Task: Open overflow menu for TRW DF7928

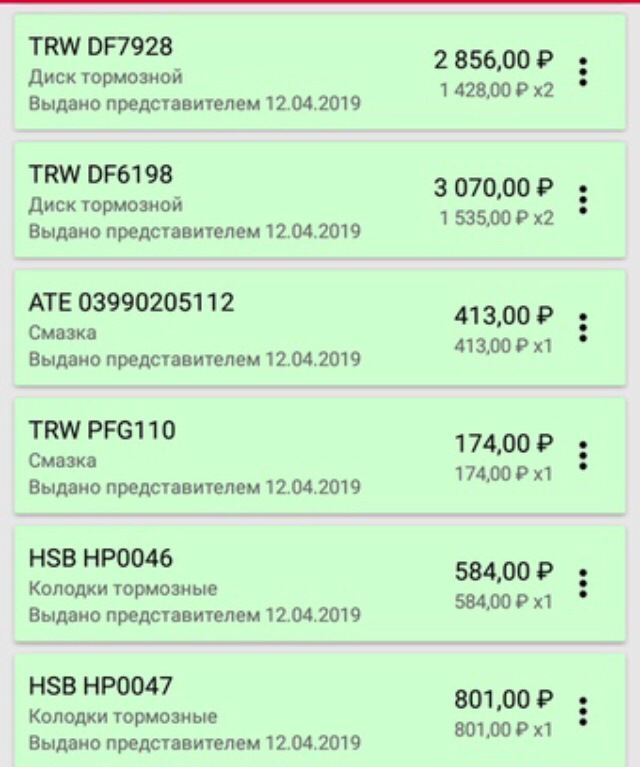Action: [584, 72]
